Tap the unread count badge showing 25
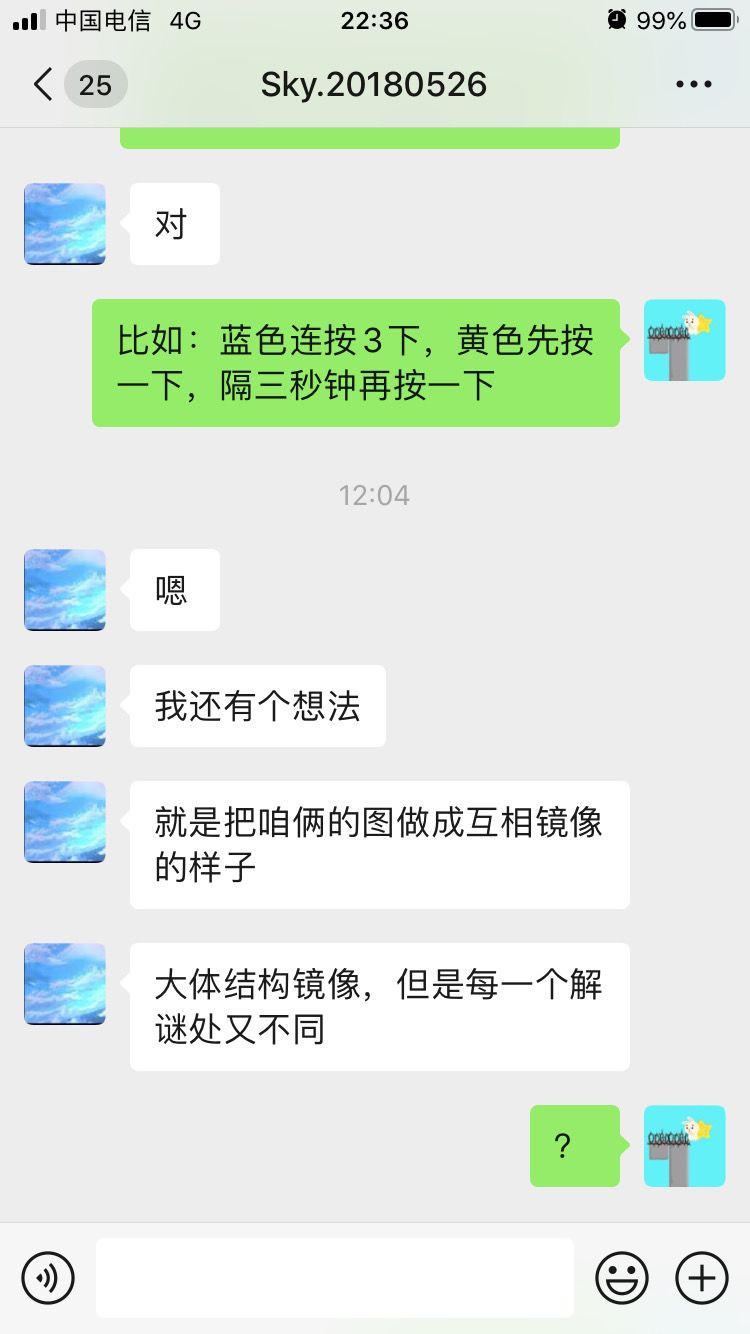The height and width of the screenshot is (1334, 750). [95, 84]
